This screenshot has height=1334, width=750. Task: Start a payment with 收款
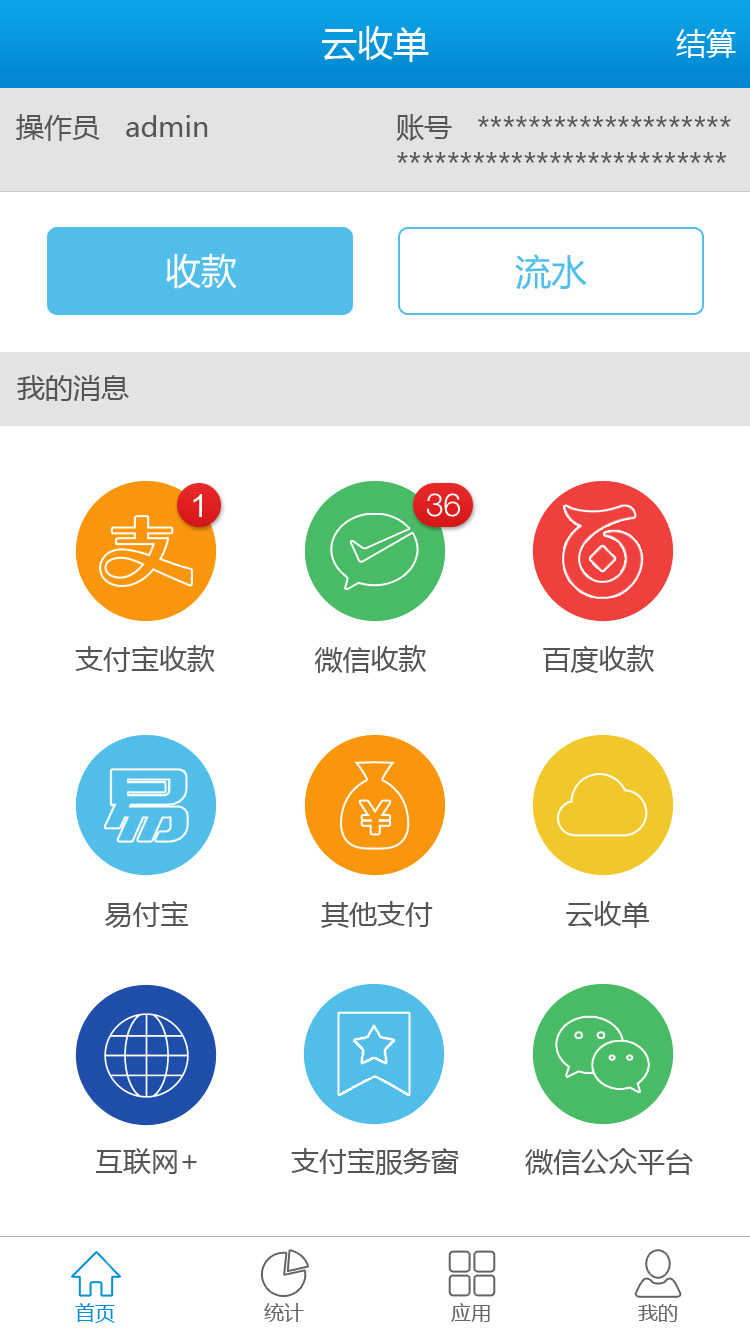coord(200,271)
